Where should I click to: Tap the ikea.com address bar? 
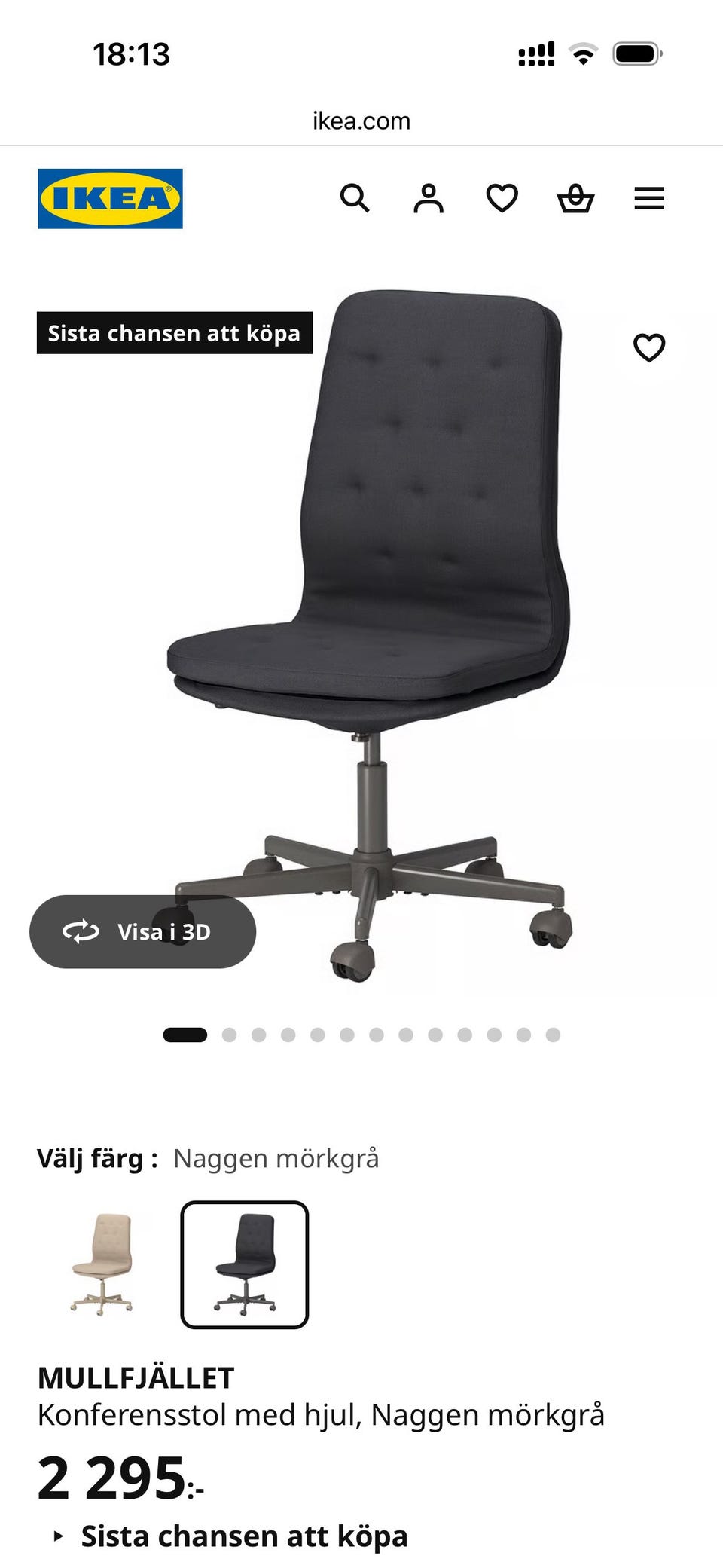361,121
